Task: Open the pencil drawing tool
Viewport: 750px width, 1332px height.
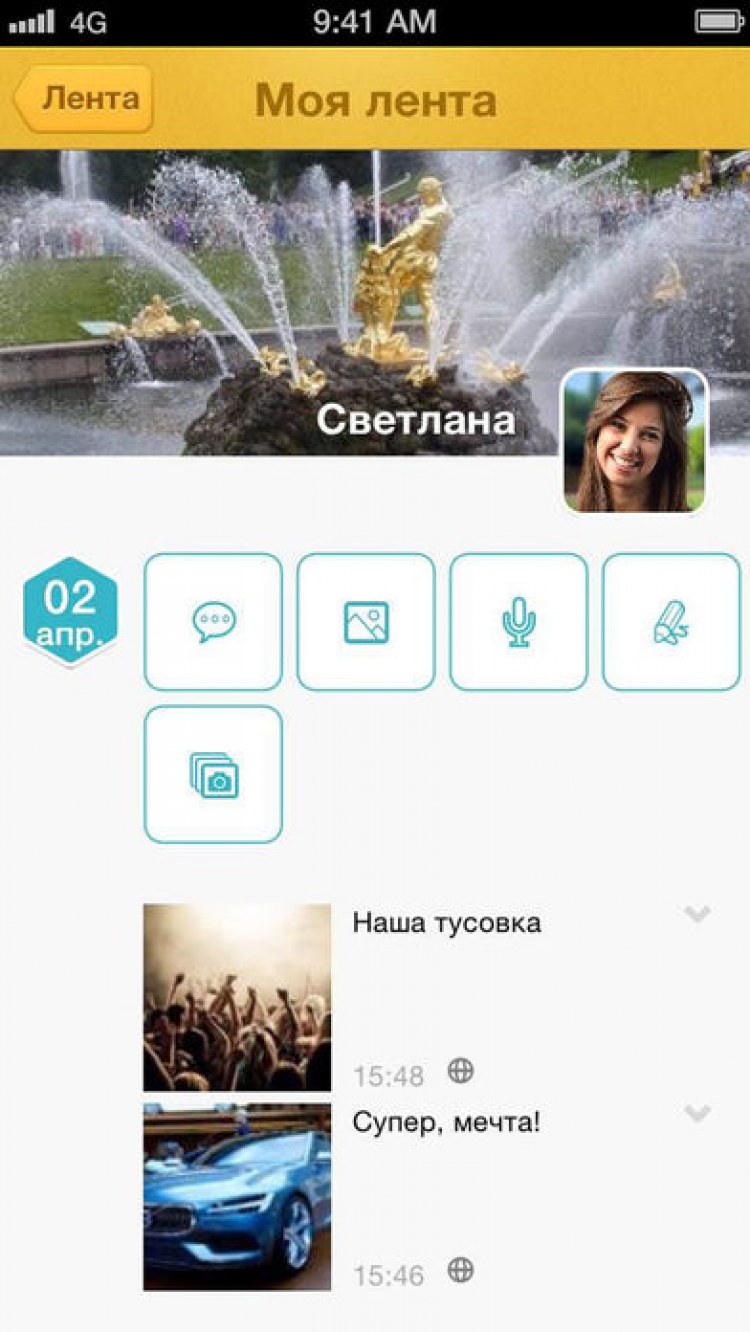Action: [x=671, y=622]
